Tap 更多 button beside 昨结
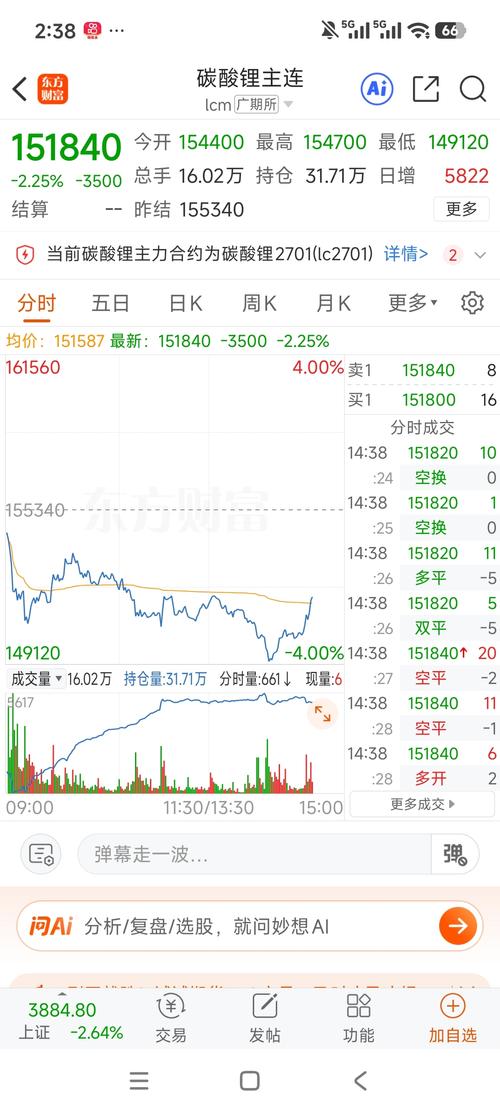The image size is (500, 1113). [462, 209]
